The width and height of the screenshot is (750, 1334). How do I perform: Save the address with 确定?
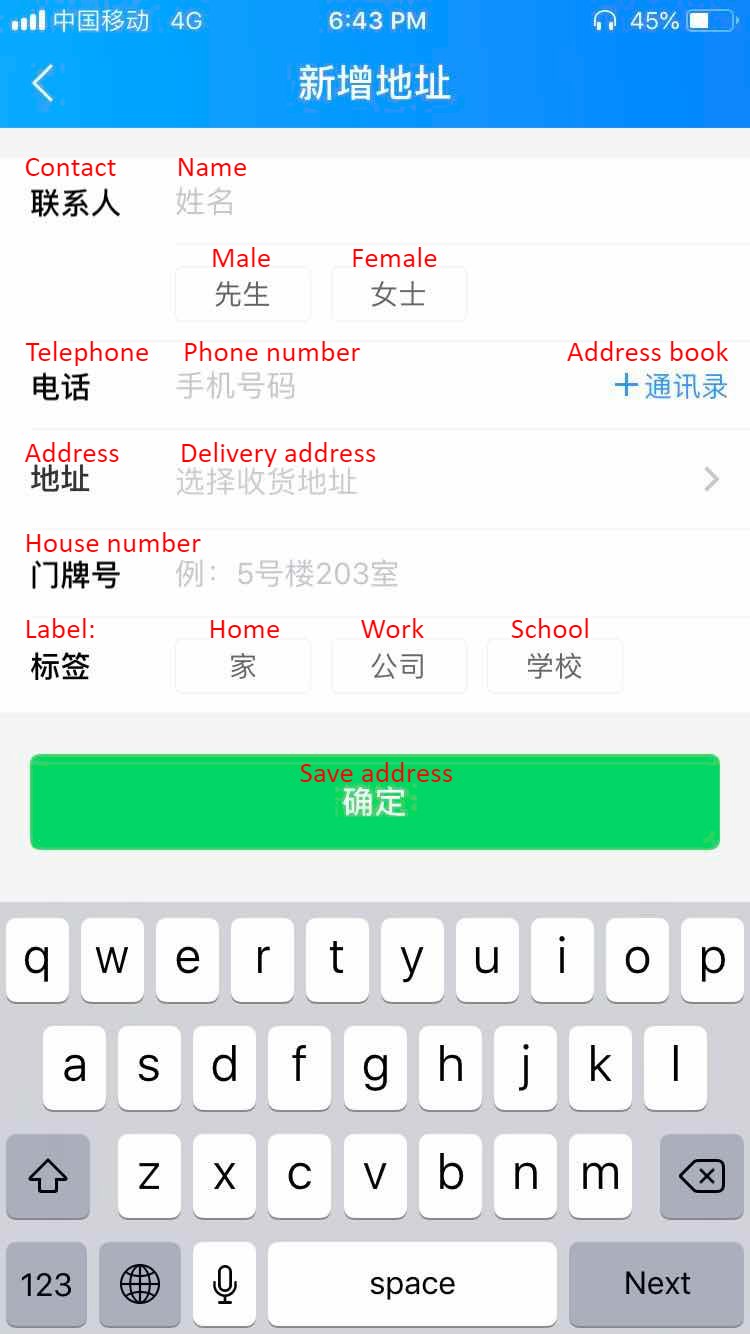375,802
